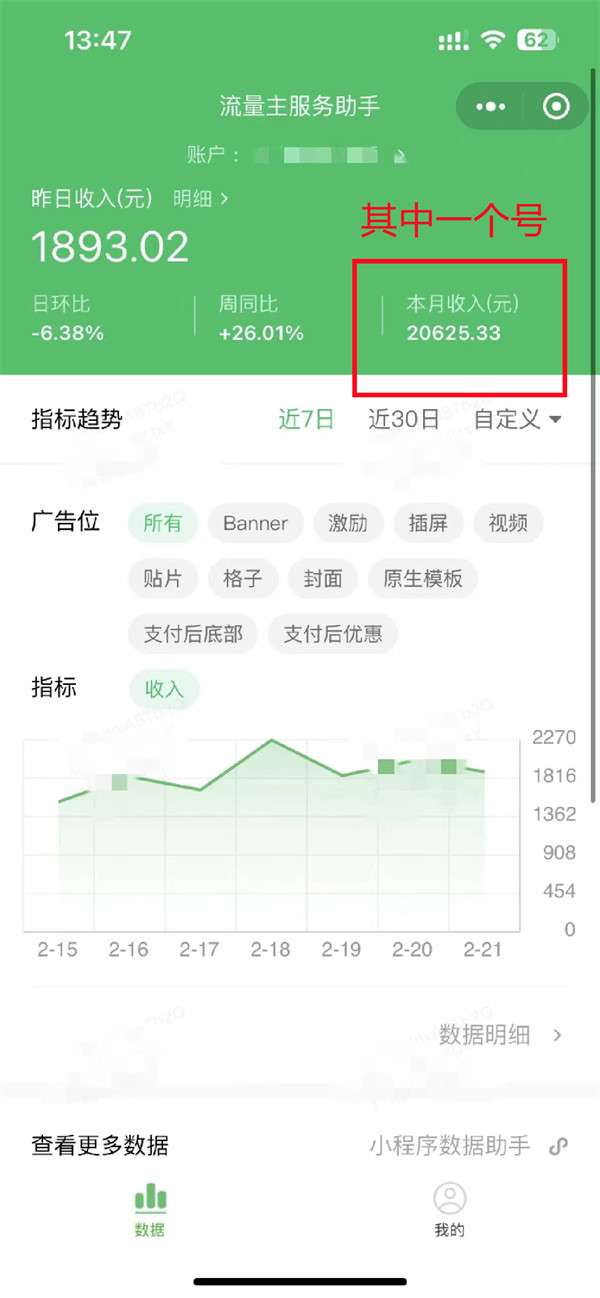Select the 所有 ad slot chip
This screenshot has width=600, height=1298.
coord(163,523)
